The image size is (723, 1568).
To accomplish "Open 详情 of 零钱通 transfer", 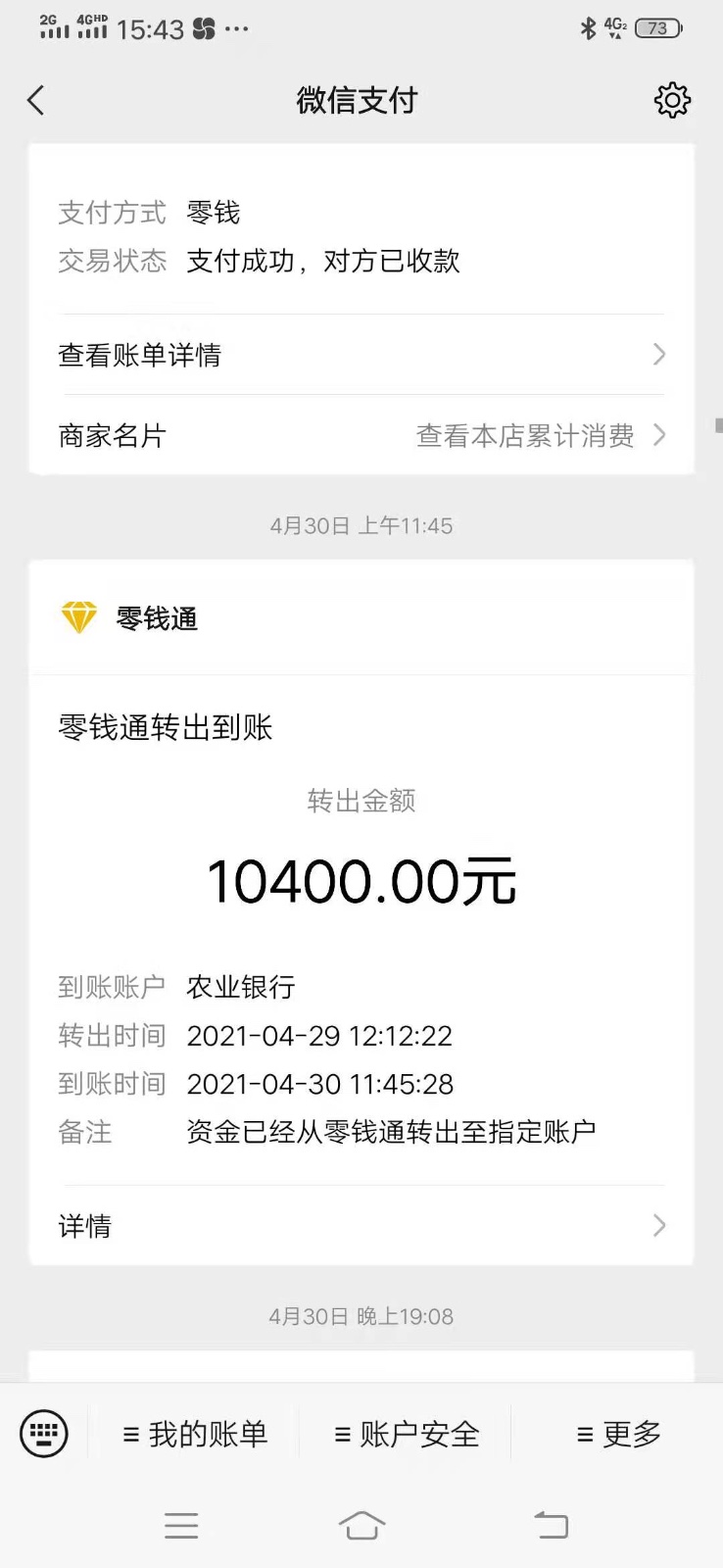I will coord(361,1226).
